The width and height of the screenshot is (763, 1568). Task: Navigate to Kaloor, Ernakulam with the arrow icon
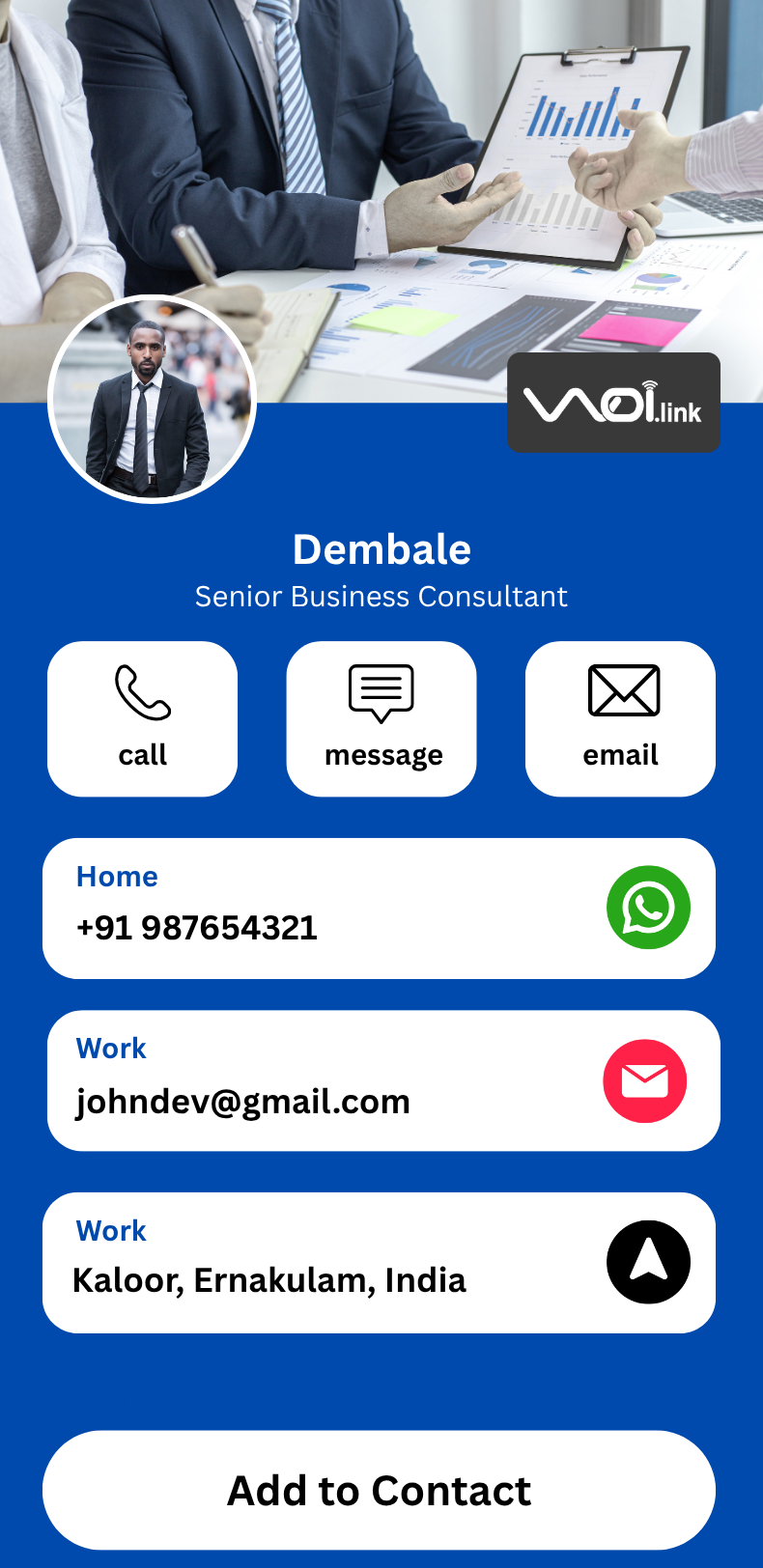point(648,1262)
